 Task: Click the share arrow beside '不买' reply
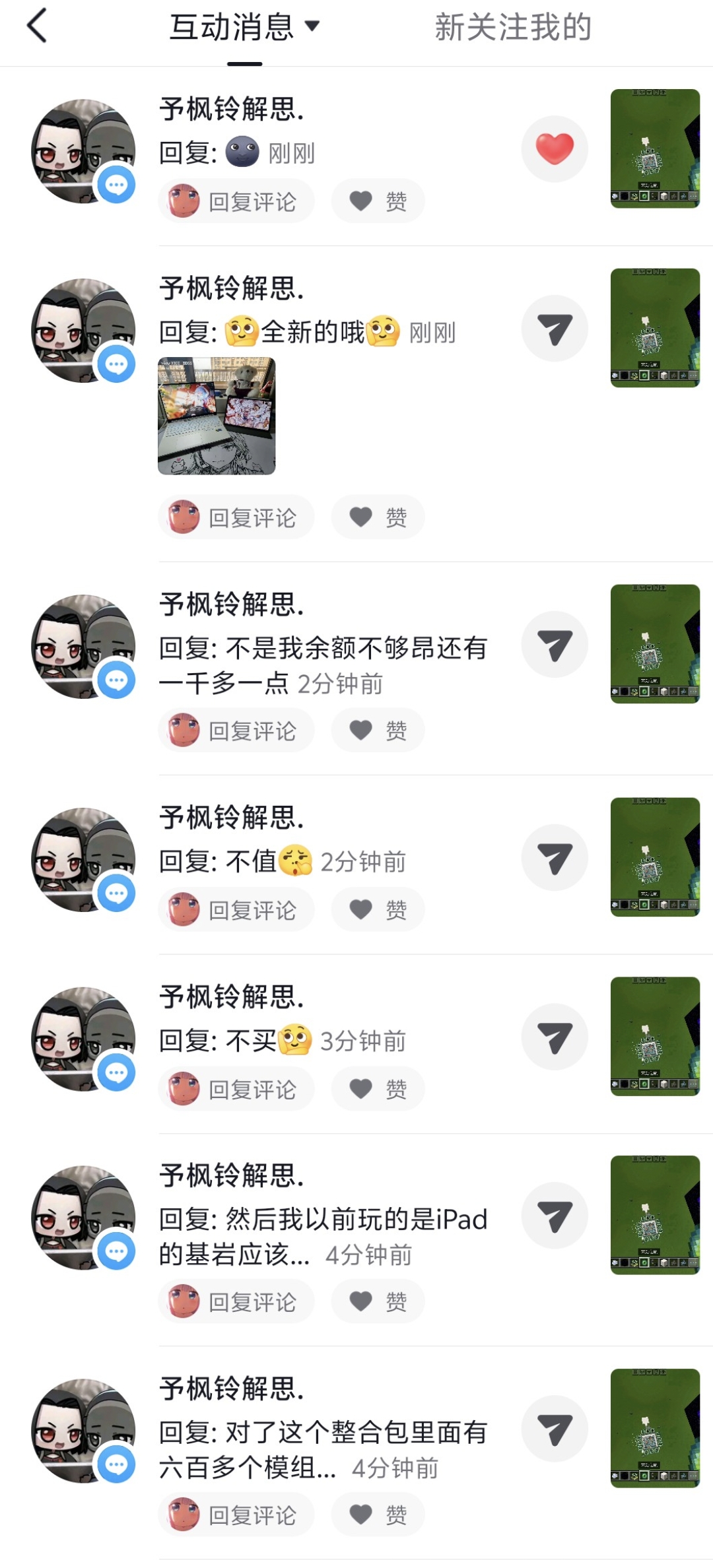pyautogui.click(x=555, y=1036)
